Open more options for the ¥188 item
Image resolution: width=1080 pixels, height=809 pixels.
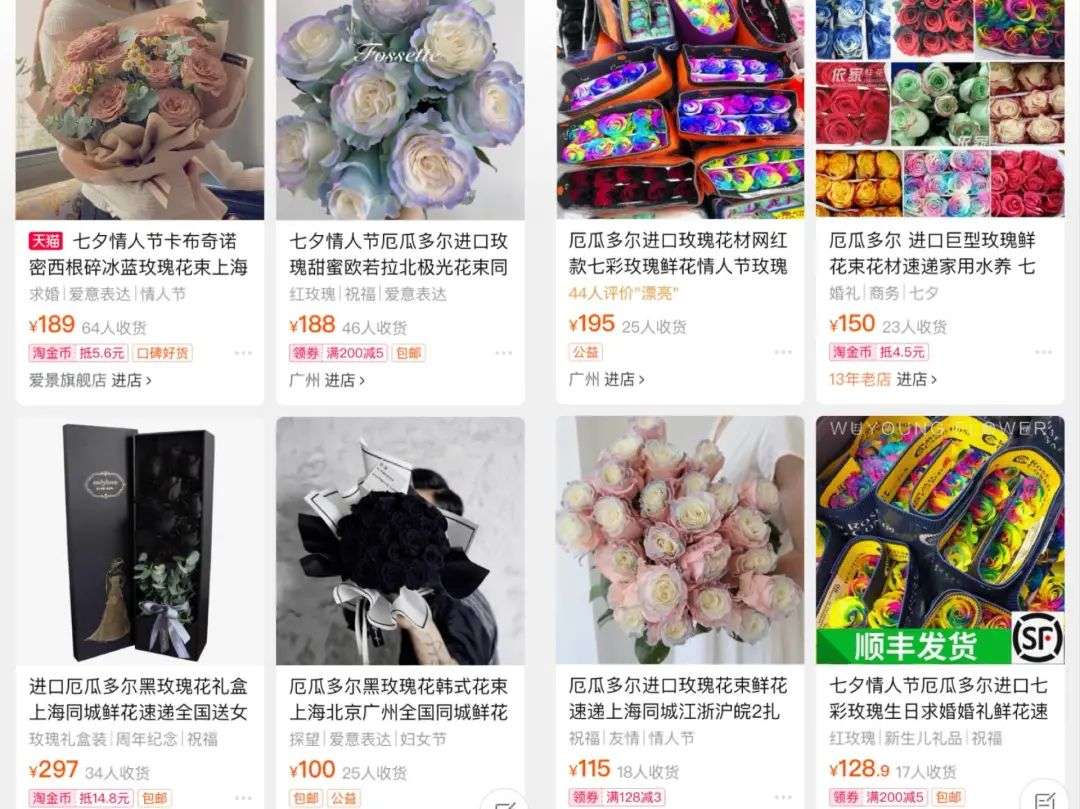click(503, 353)
